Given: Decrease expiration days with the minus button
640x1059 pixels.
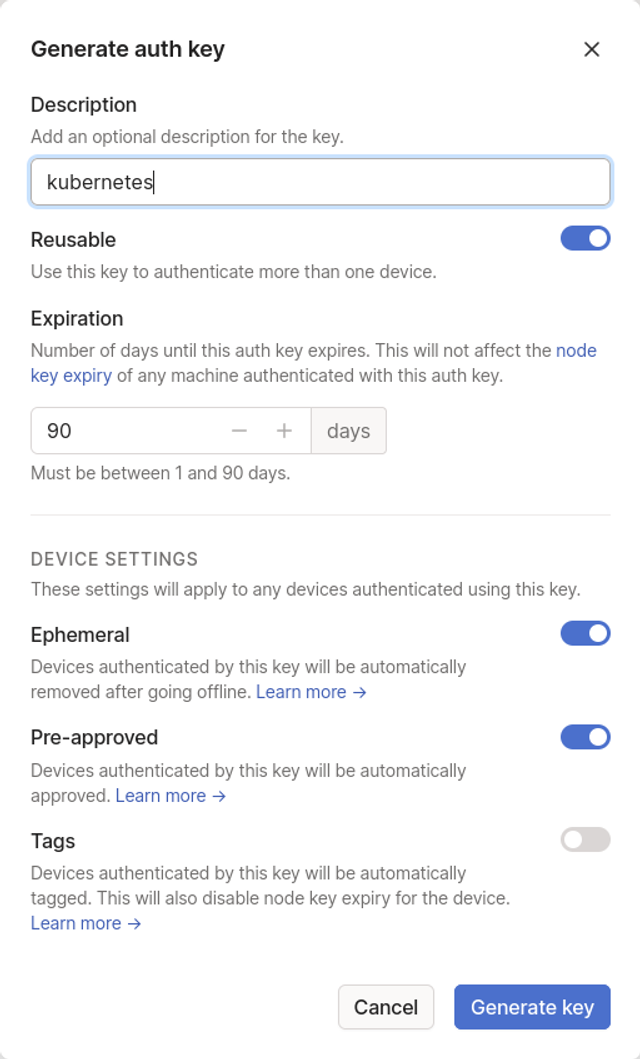Looking at the screenshot, I should coord(239,431).
